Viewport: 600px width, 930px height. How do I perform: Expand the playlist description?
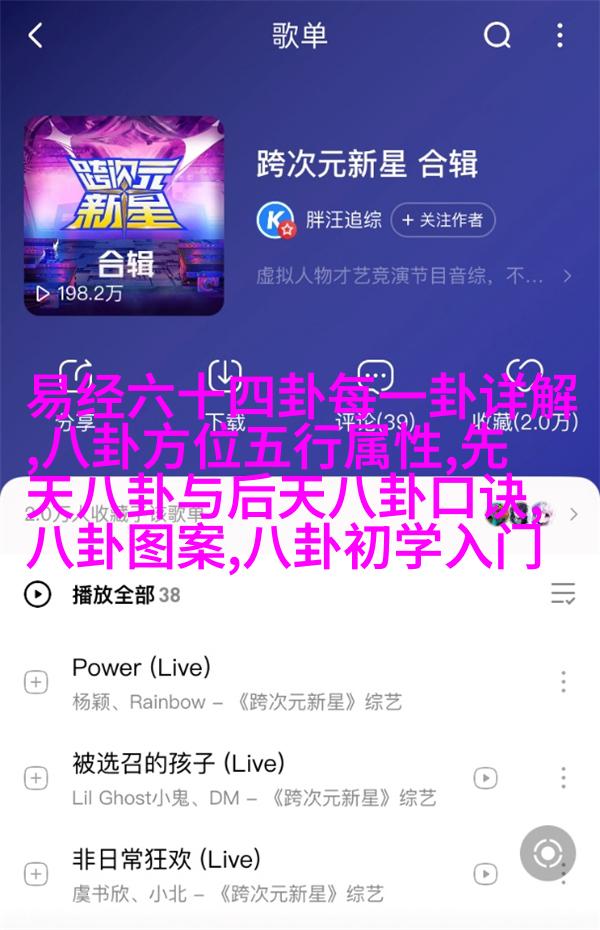pyautogui.click(x=567, y=275)
